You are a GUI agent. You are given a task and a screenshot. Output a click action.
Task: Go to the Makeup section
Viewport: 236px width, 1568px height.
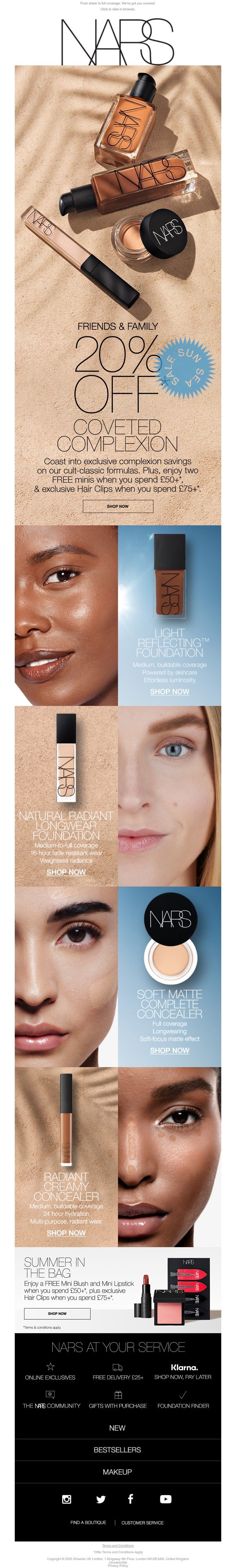coord(117,1471)
